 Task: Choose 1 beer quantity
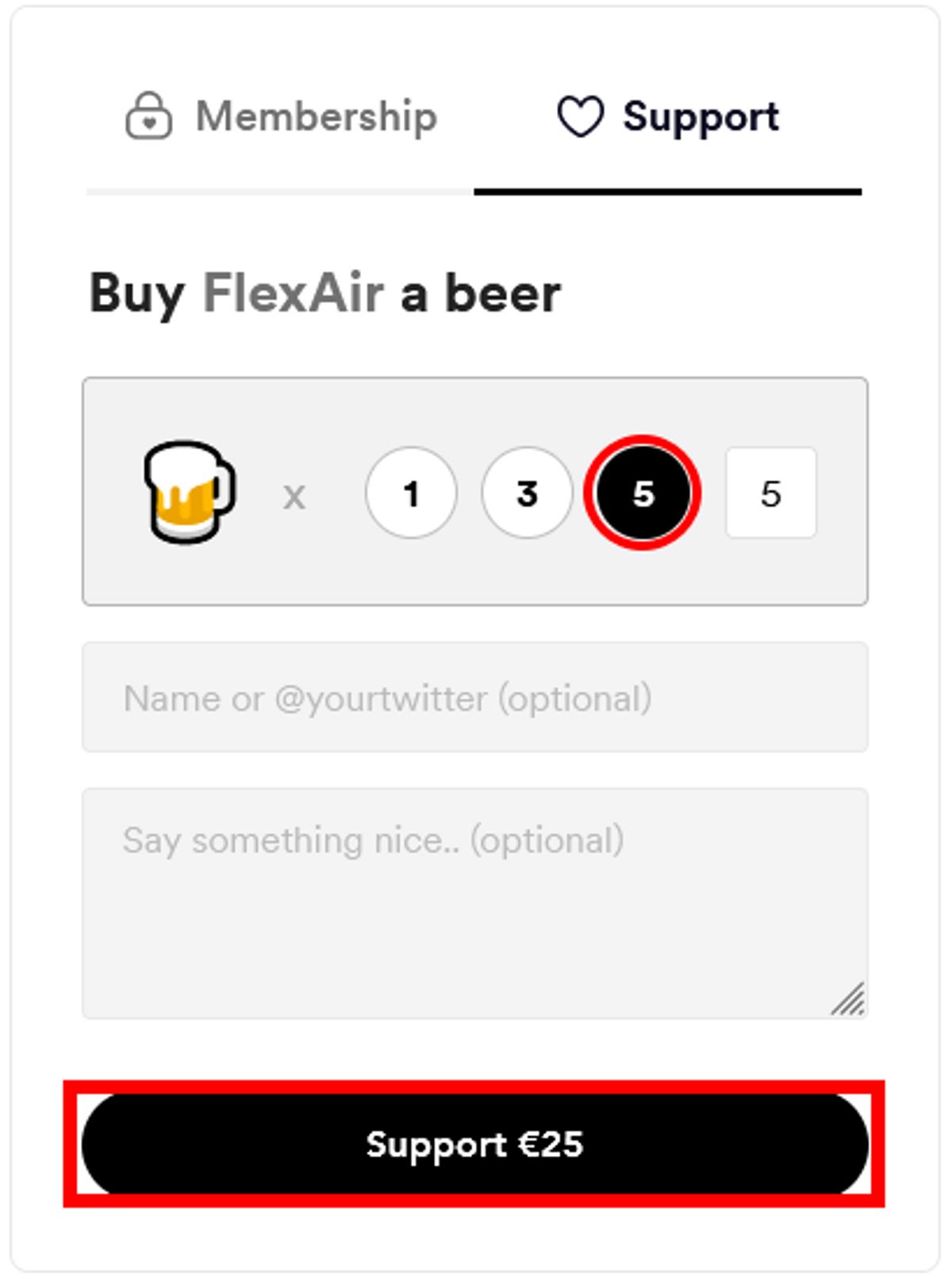click(x=411, y=493)
